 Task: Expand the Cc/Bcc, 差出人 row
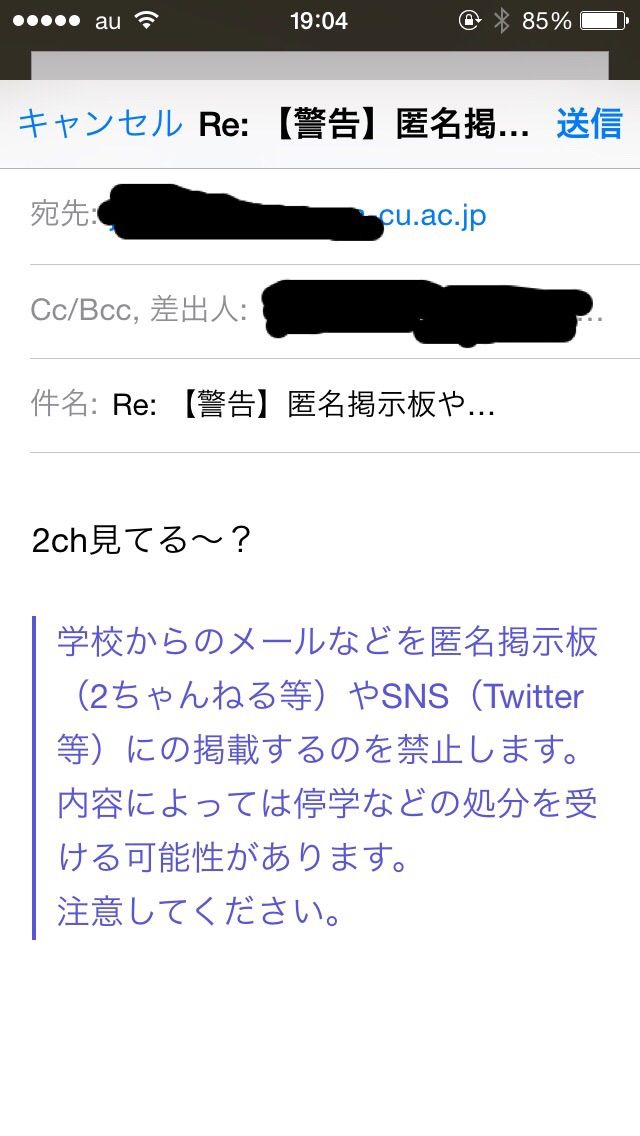334,312
